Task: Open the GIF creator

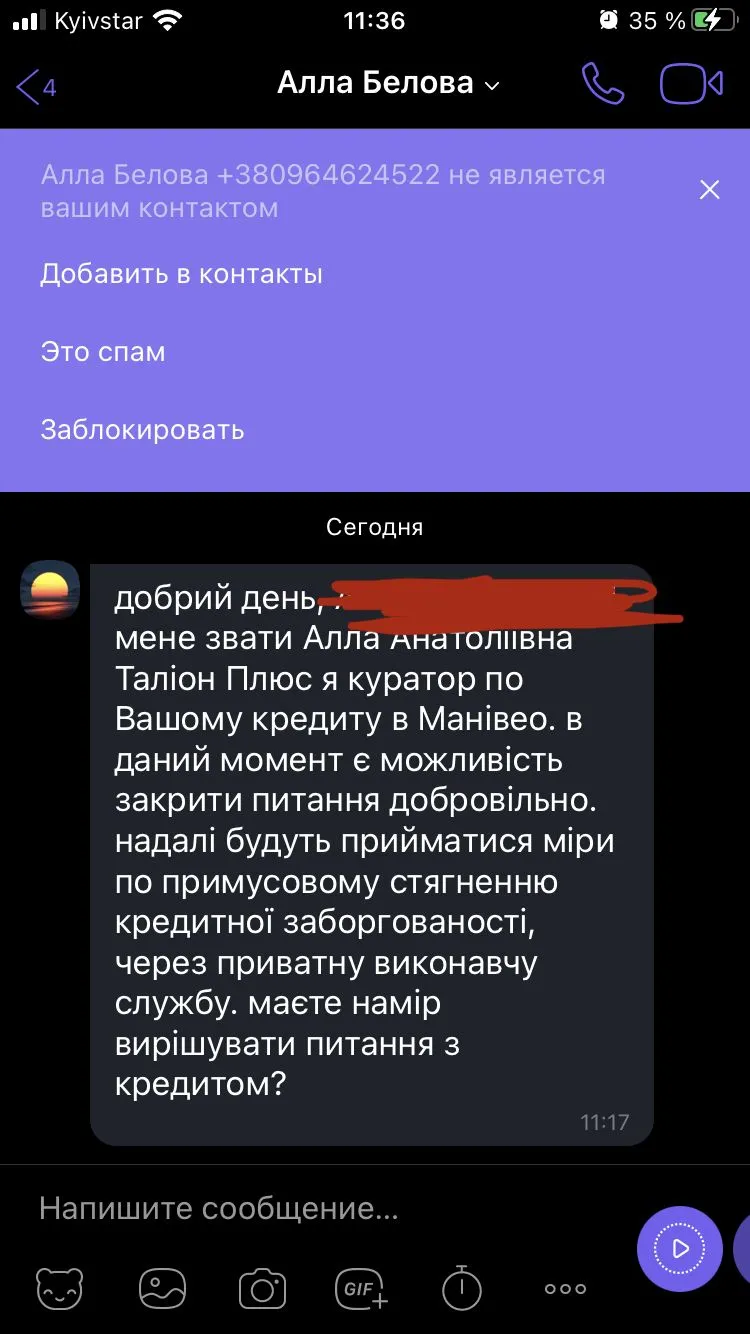Action: click(x=361, y=1288)
